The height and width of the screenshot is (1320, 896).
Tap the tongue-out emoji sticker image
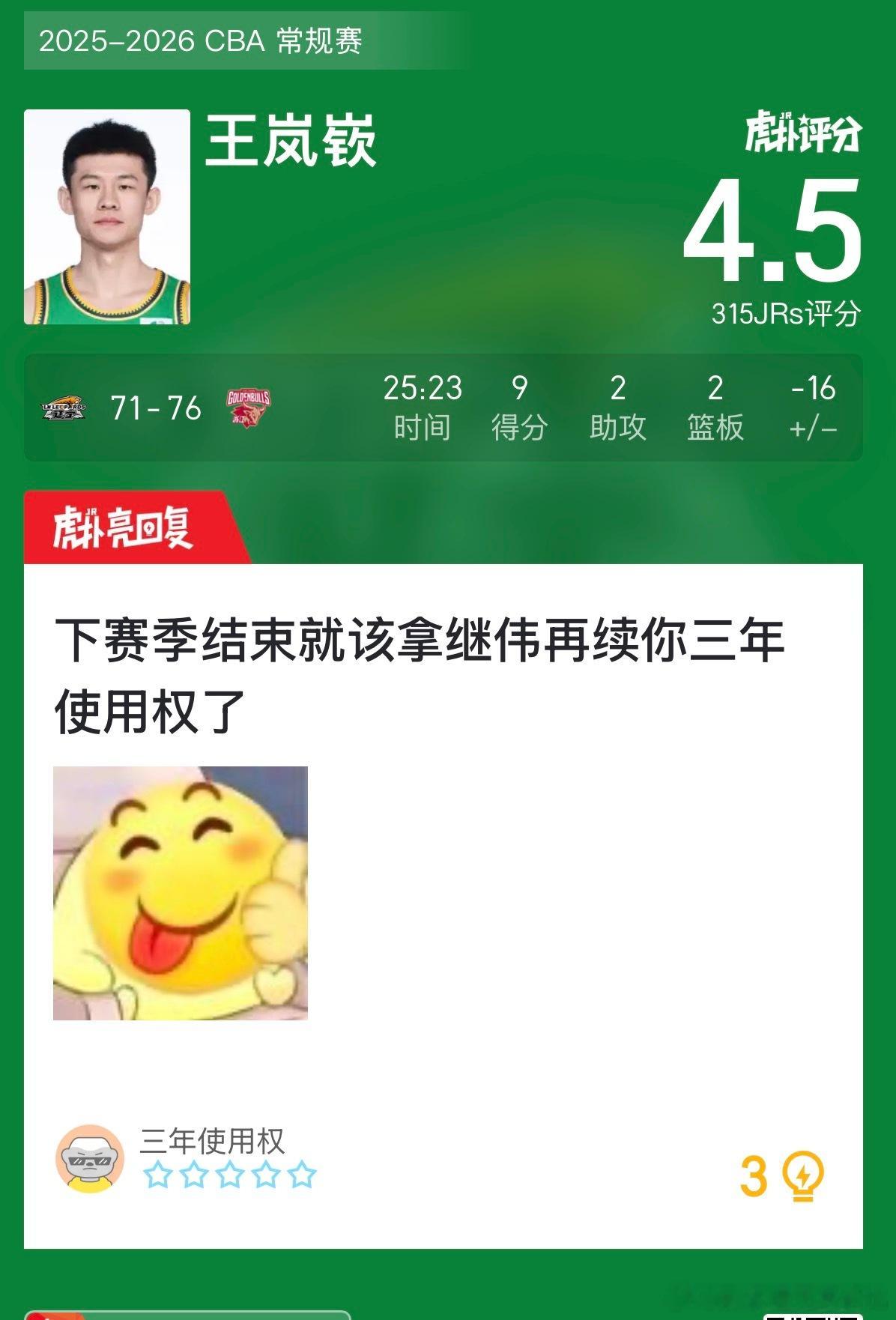tap(180, 891)
